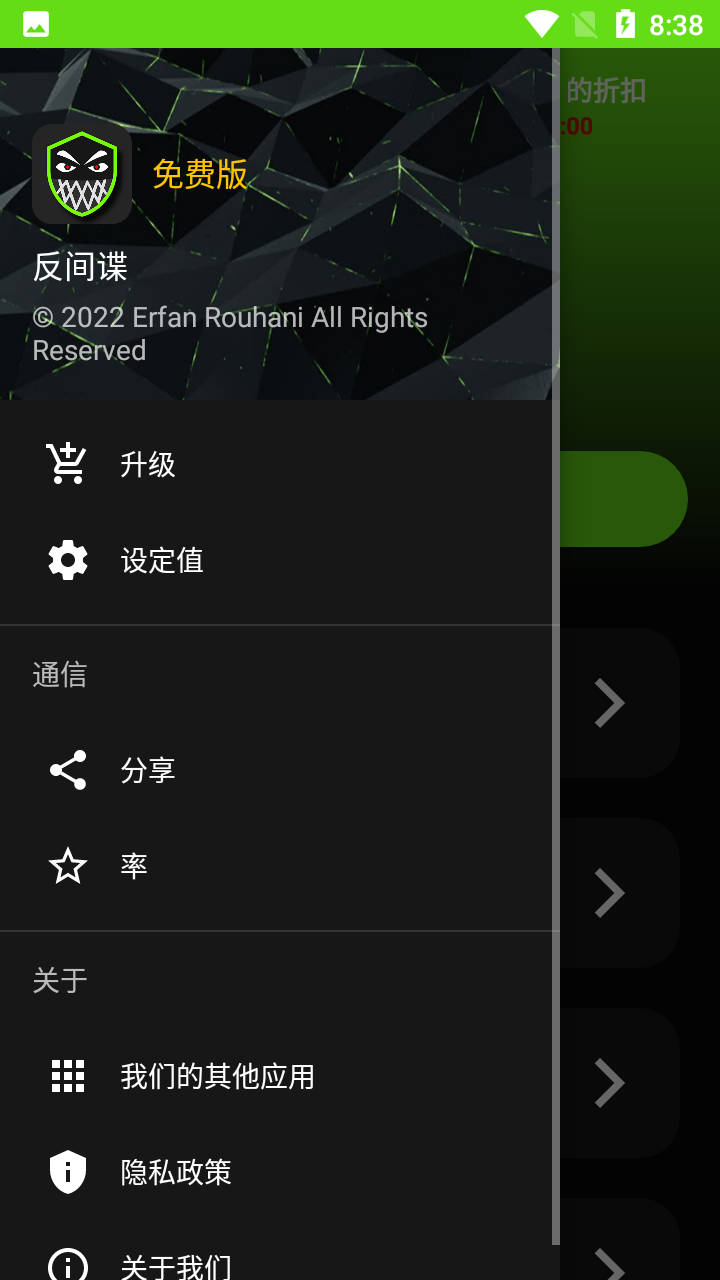
Task: Tap the 免费版 label near the logo
Action: click(x=199, y=177)
